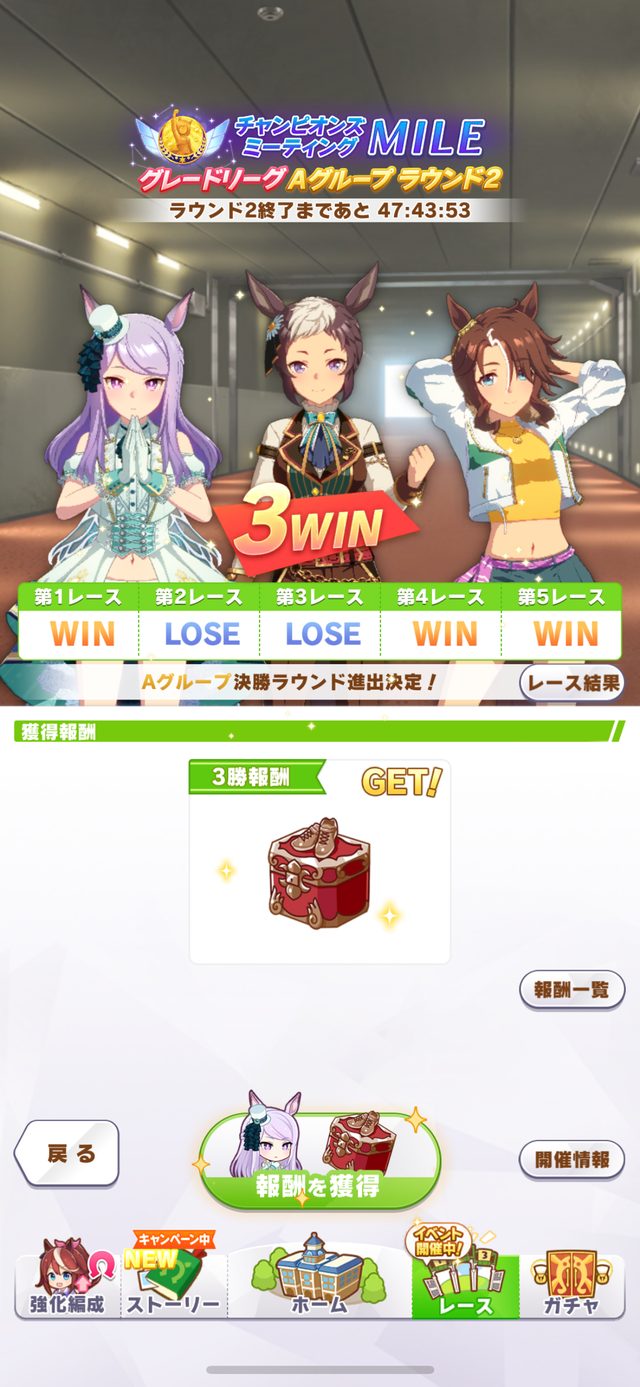Go to the ストーリー tab

tap(173, 1283)
